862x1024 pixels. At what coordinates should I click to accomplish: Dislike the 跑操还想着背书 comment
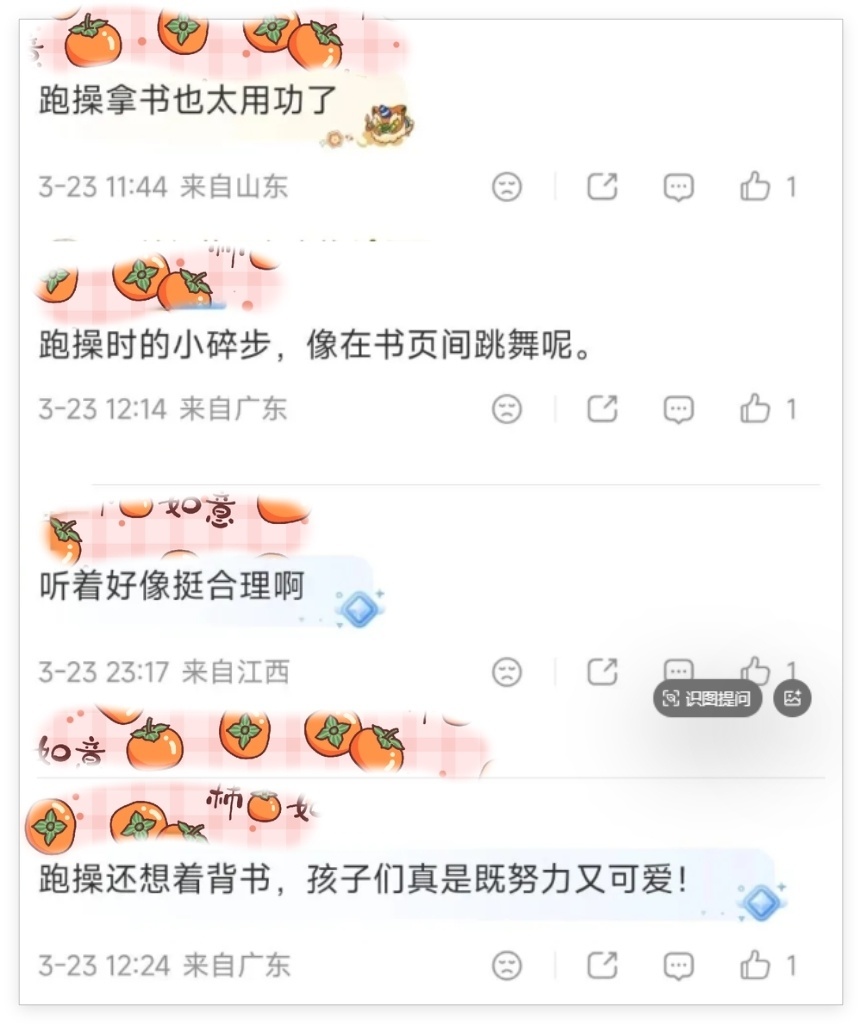(x=508, y=965)
